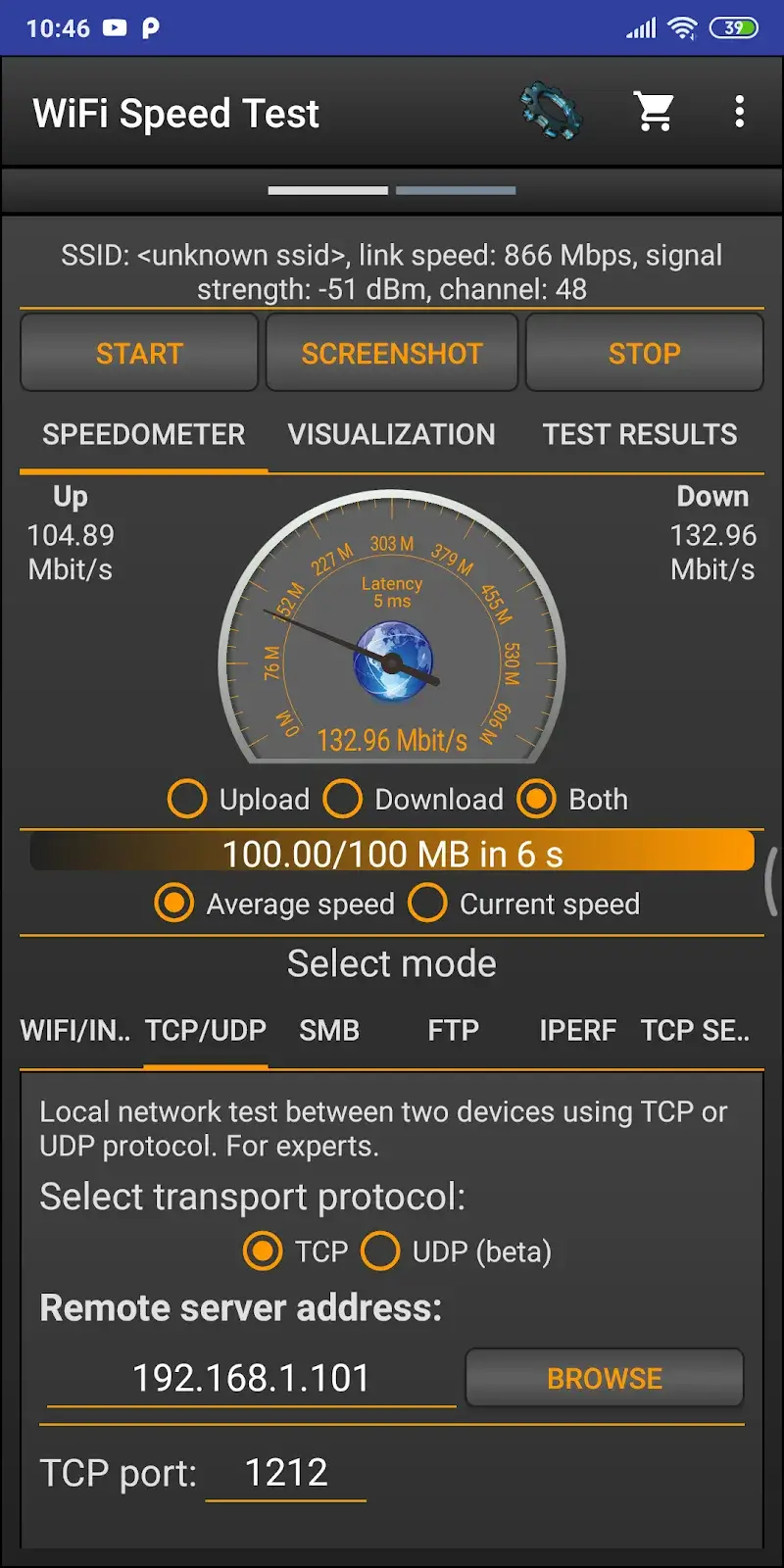Tap the battery indicator showing 39
The height and width of the screenshot is (1568, 784).
click(736, 27)
